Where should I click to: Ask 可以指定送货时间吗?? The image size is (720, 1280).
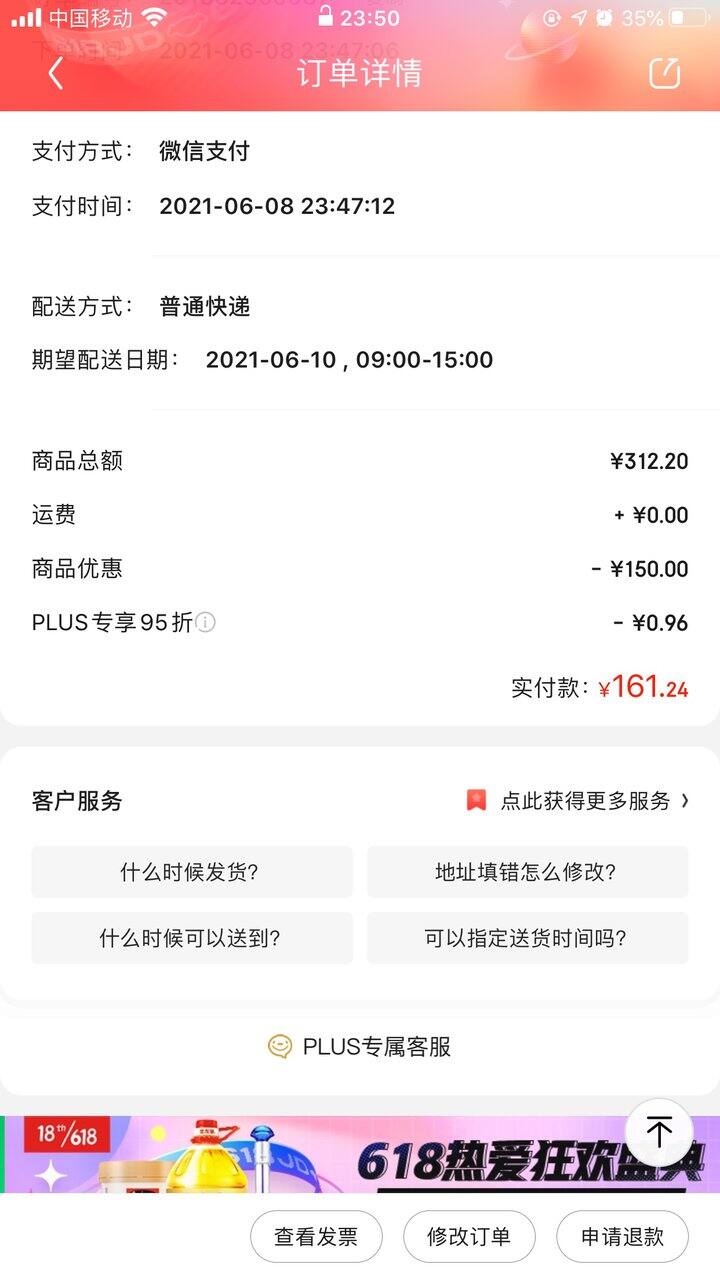tap(527, 938)
